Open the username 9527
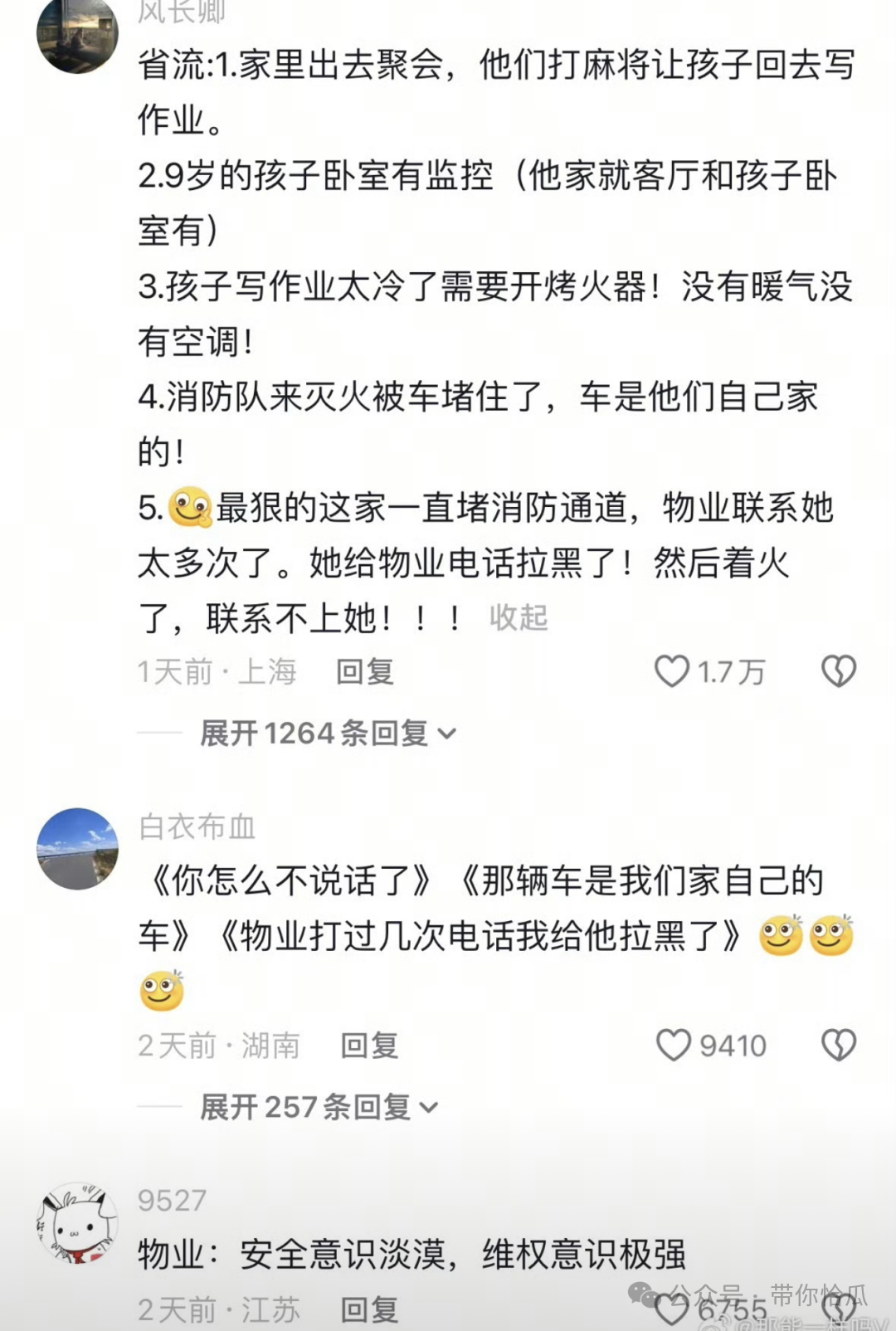The width and height of the screenshot is (896, 1331). coord(172,1201)
